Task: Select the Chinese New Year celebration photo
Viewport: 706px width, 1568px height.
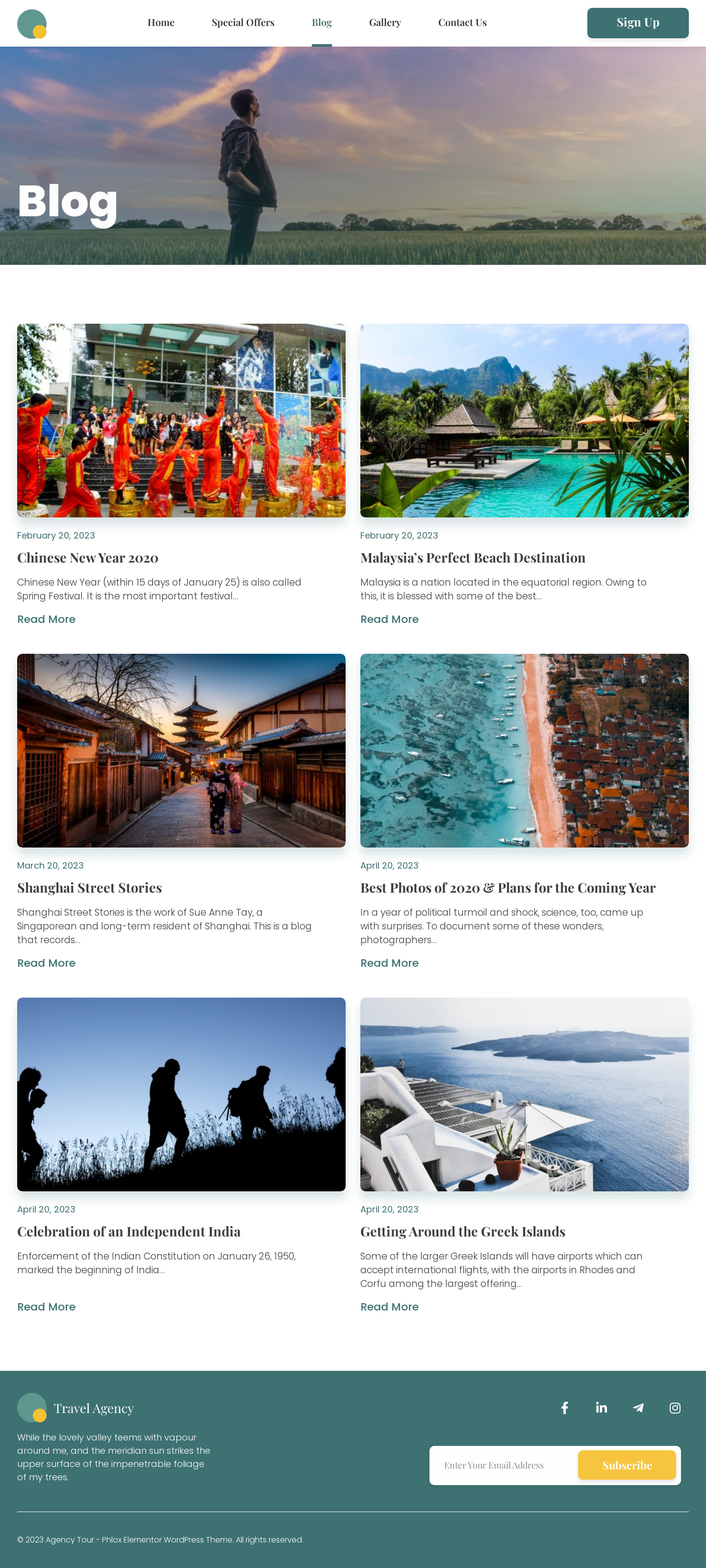Action: pos(181,420)
